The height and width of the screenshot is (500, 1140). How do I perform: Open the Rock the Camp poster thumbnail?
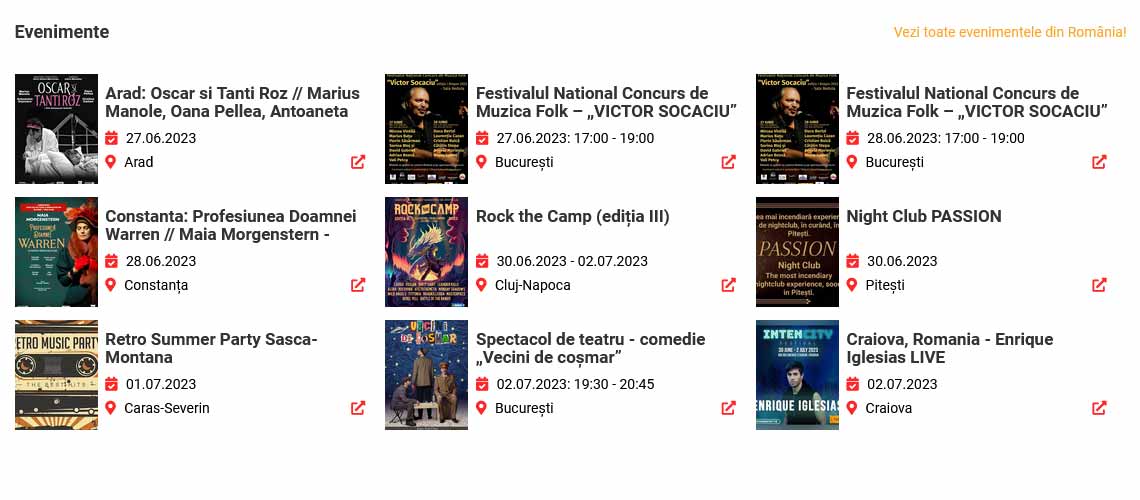426,252
